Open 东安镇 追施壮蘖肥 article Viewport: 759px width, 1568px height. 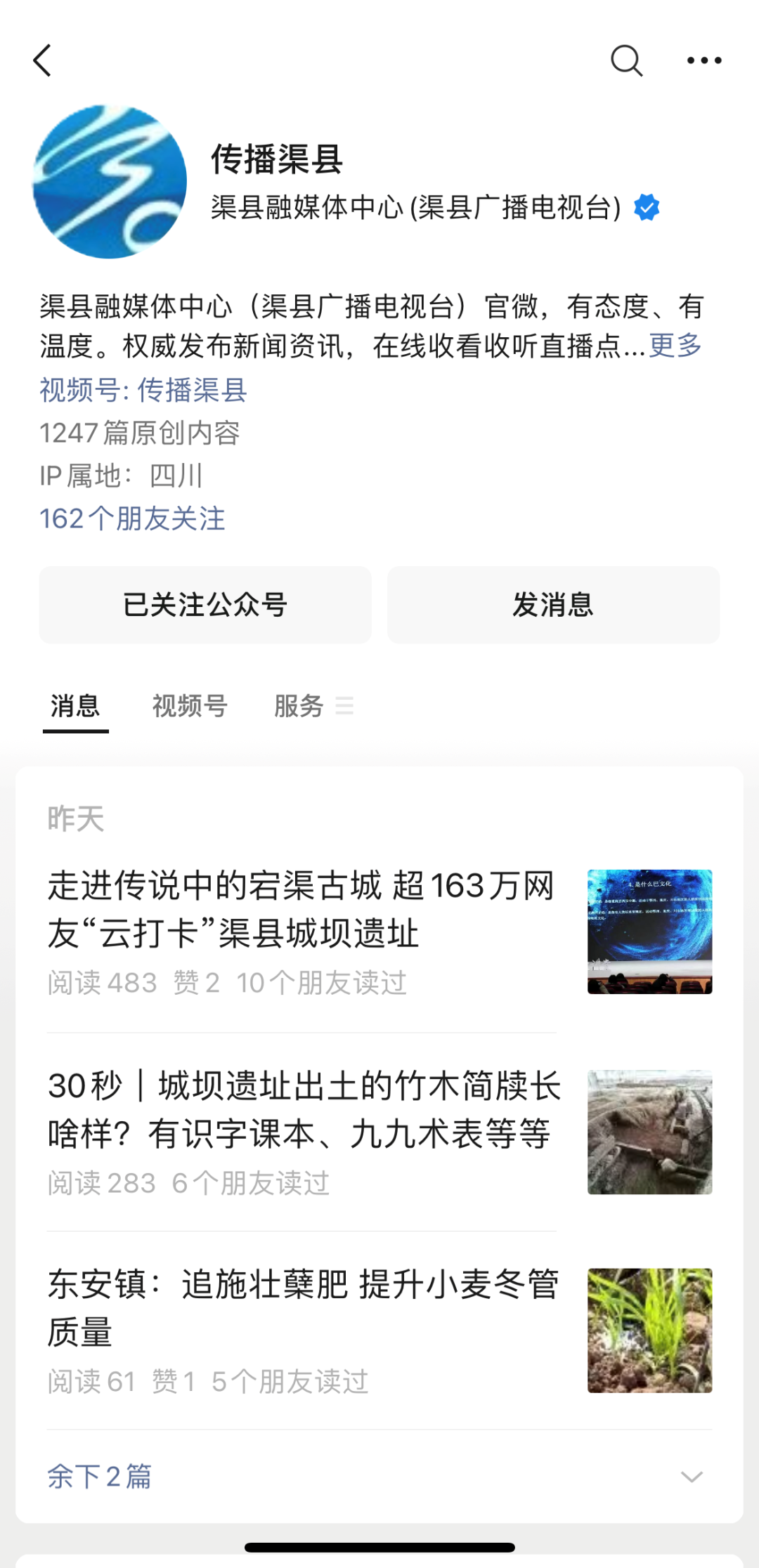(304, 1307)
